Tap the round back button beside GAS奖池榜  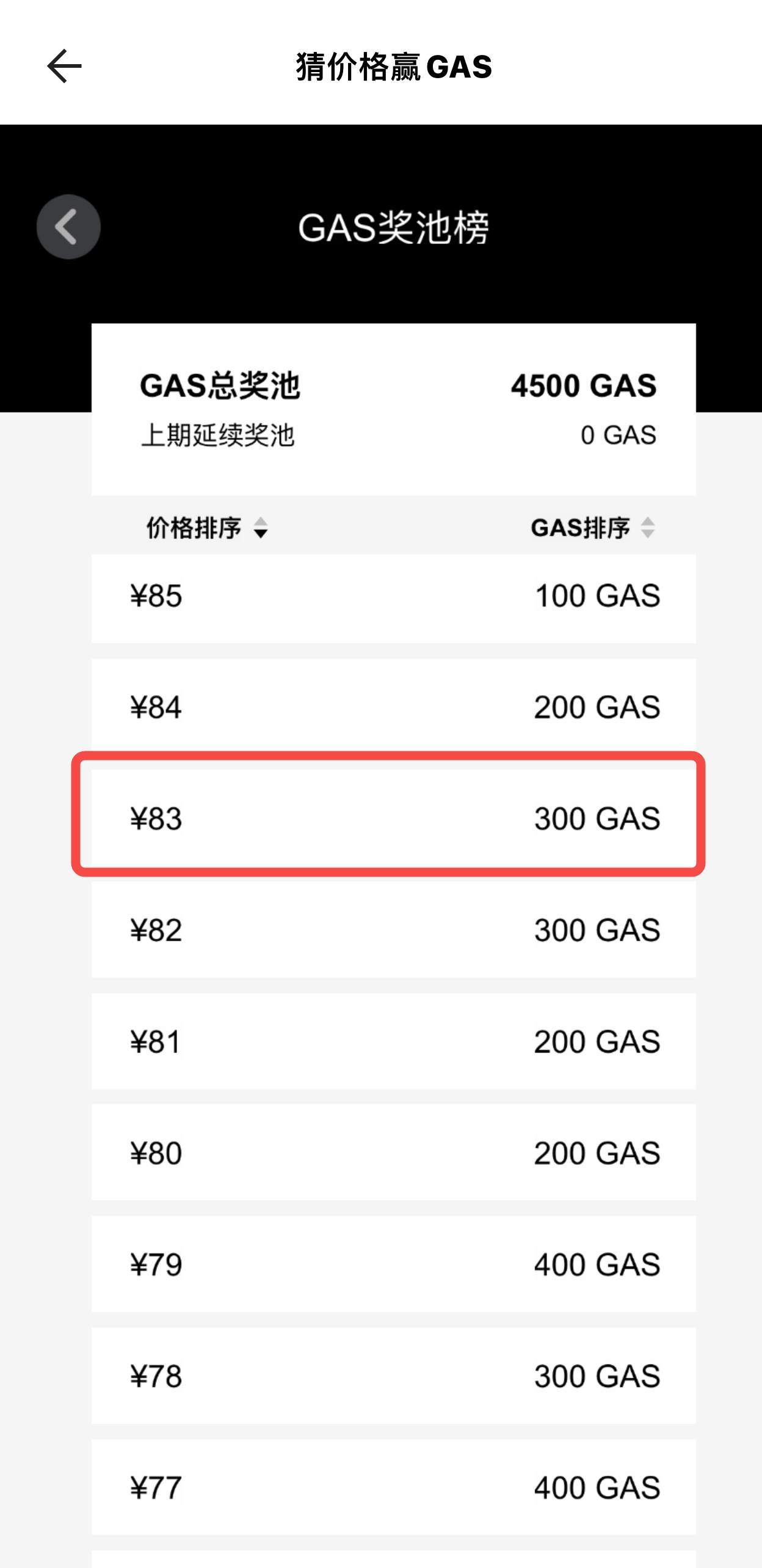[68, 227]
